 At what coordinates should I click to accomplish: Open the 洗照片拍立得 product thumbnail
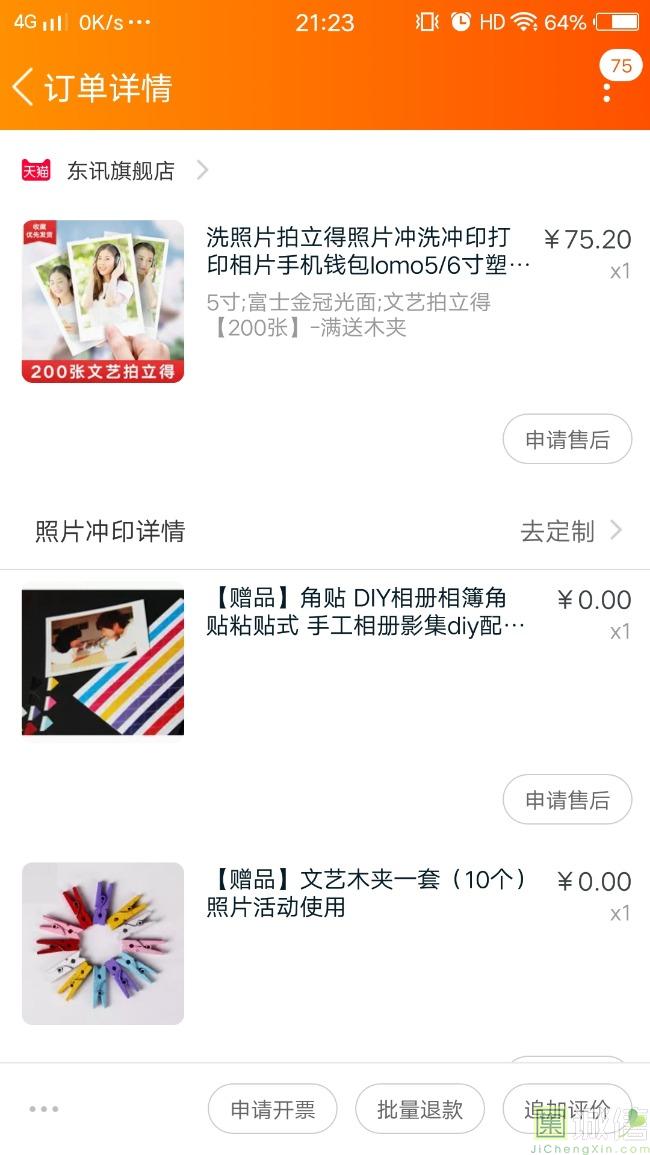pyautogui.click(x=103, y=301)
